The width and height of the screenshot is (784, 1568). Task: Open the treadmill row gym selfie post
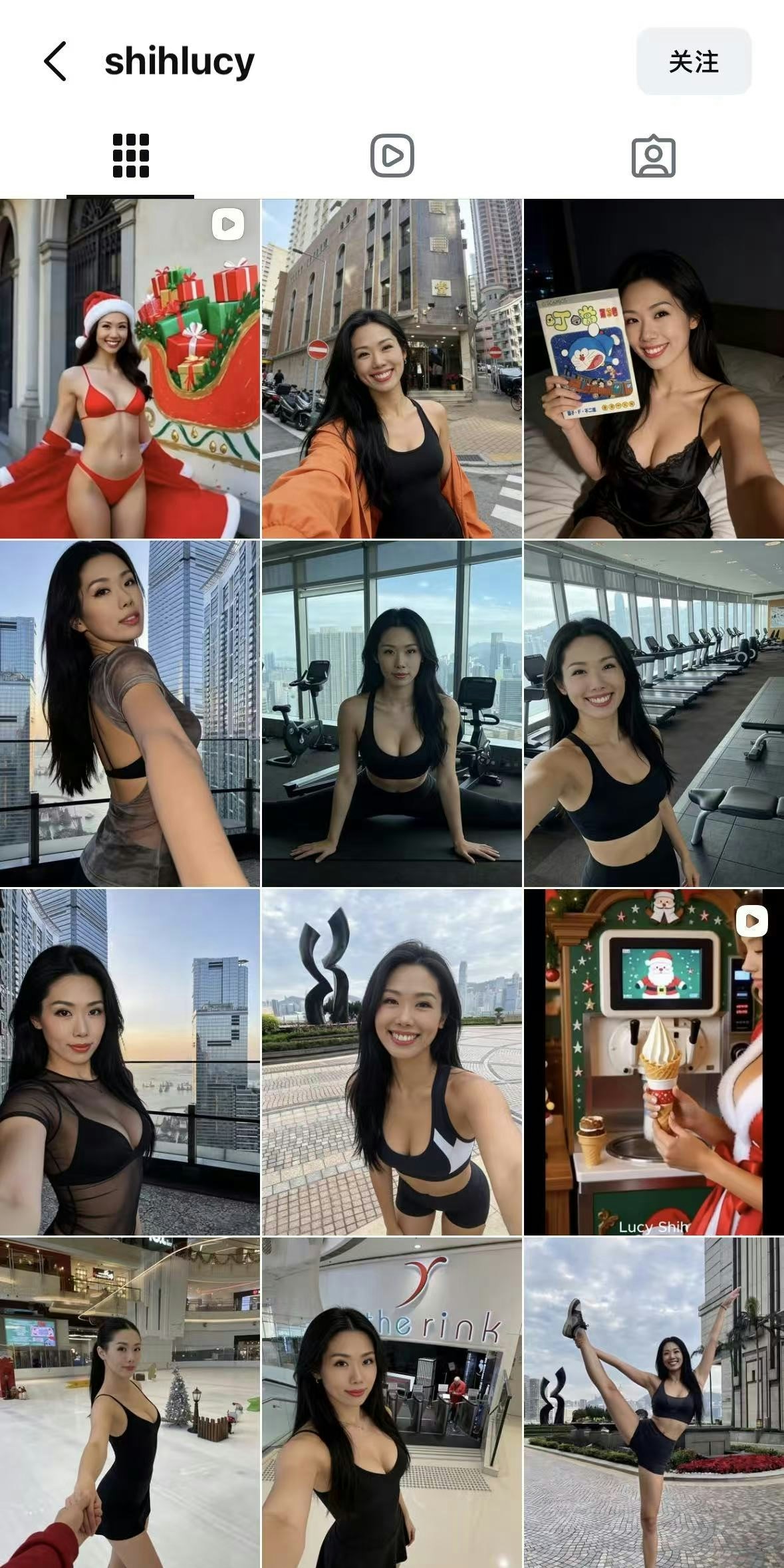tap(654, 714)
